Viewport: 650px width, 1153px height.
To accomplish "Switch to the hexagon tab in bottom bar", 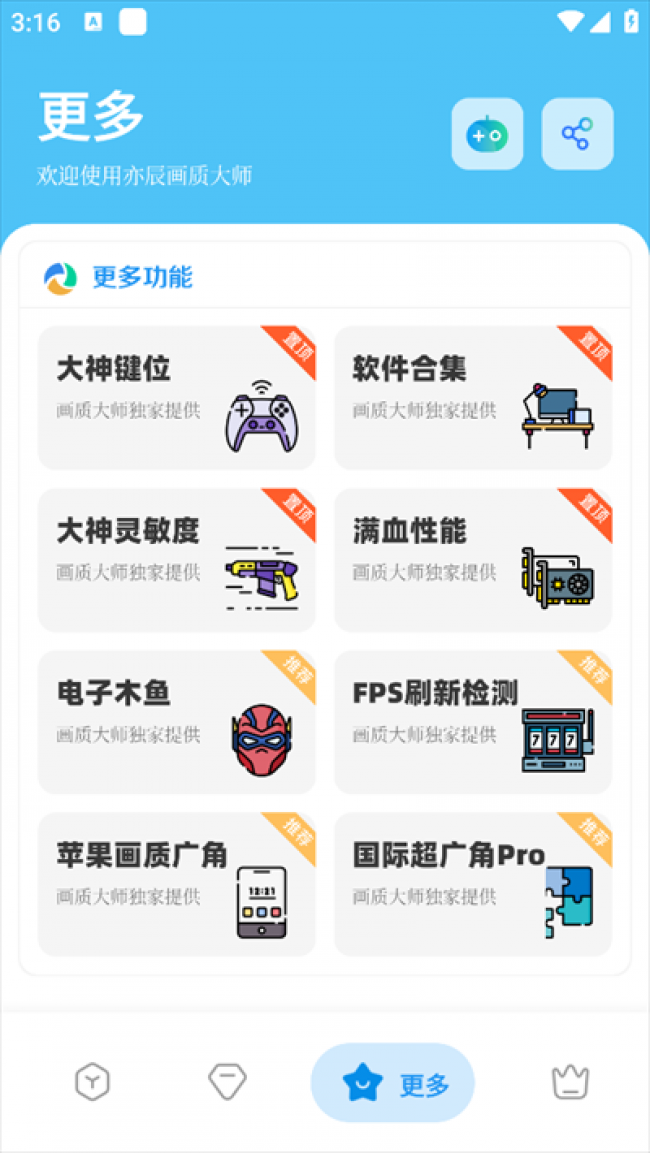I will [92, 1082].
